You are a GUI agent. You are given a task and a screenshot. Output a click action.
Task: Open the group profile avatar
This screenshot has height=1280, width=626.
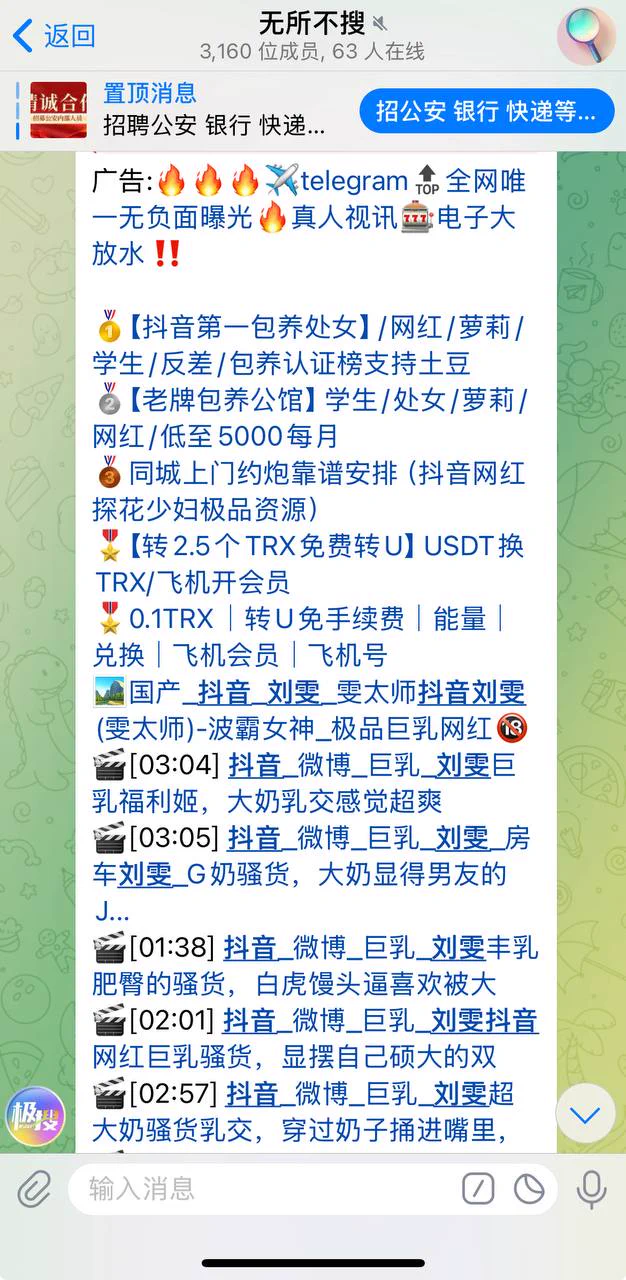[x=586, y=36]
